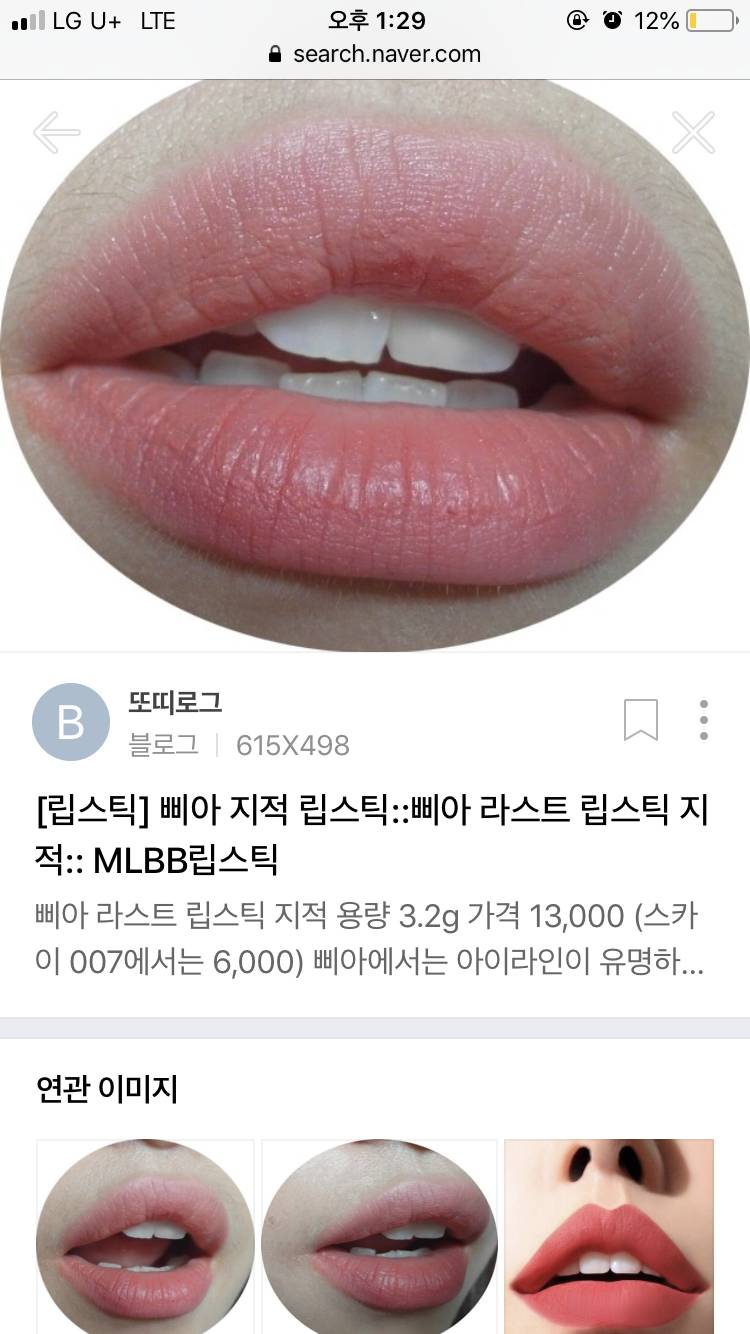
Task: Open the three-dot options menu
Action: (703, 721)
